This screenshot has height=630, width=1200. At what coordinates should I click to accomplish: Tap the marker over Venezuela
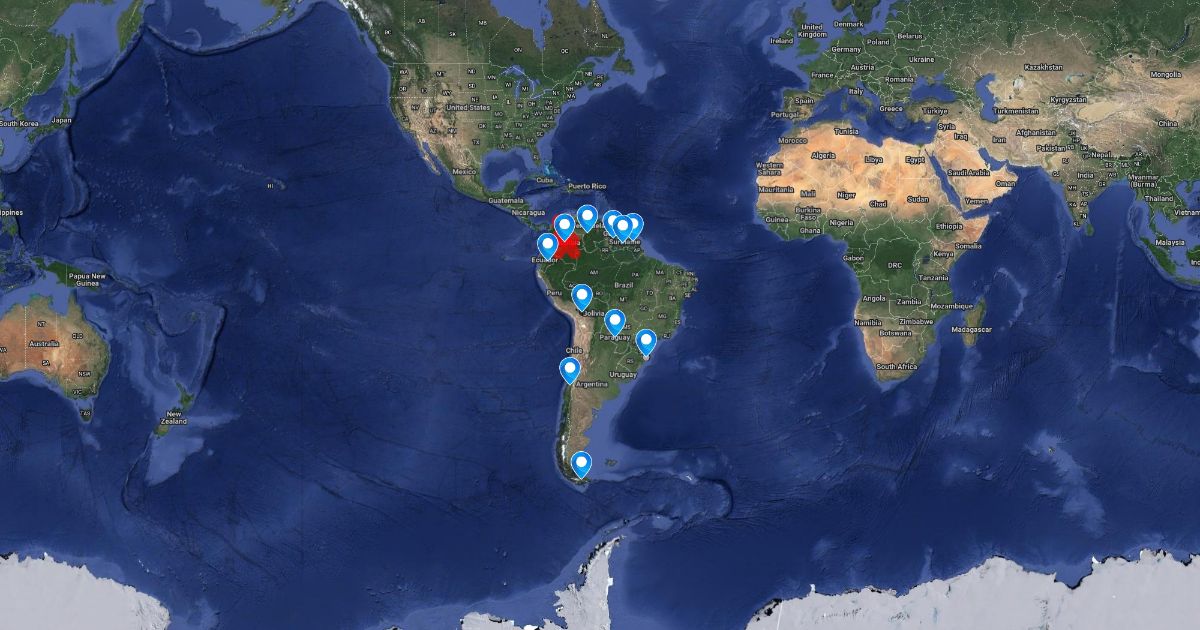click(587, 216)
